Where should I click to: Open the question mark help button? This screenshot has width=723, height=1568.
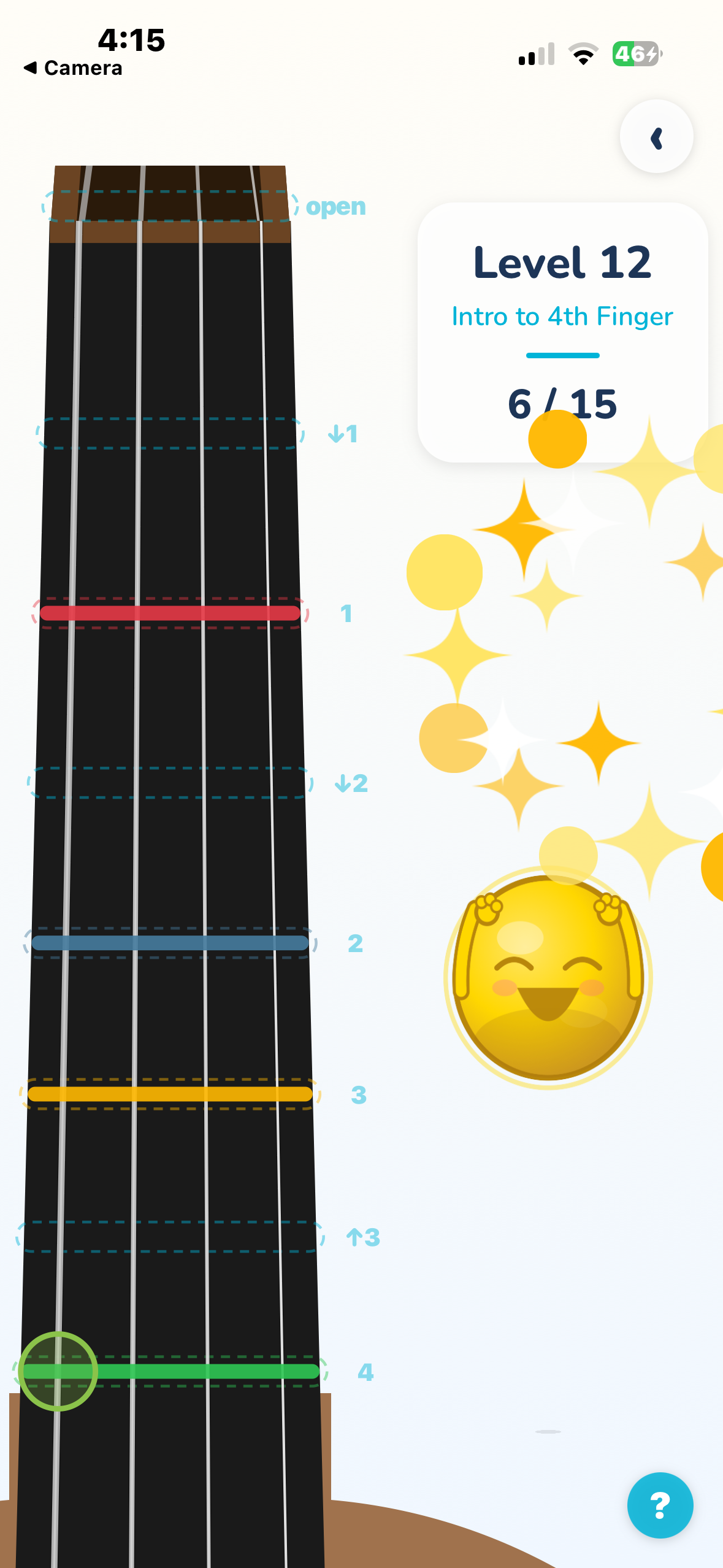pos(660,1505)
